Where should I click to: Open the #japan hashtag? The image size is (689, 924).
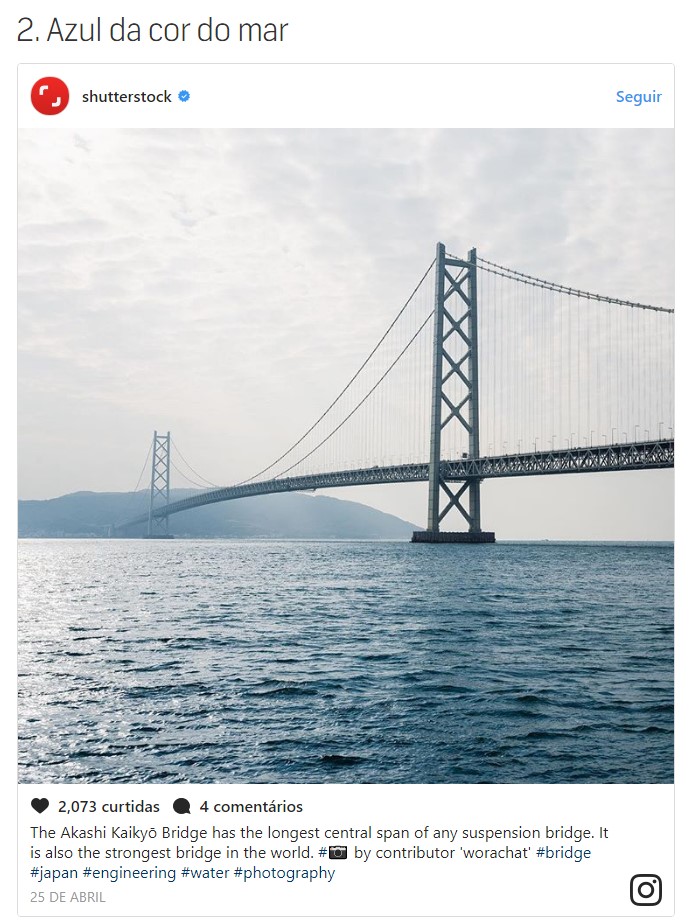(x=54, y=872)
